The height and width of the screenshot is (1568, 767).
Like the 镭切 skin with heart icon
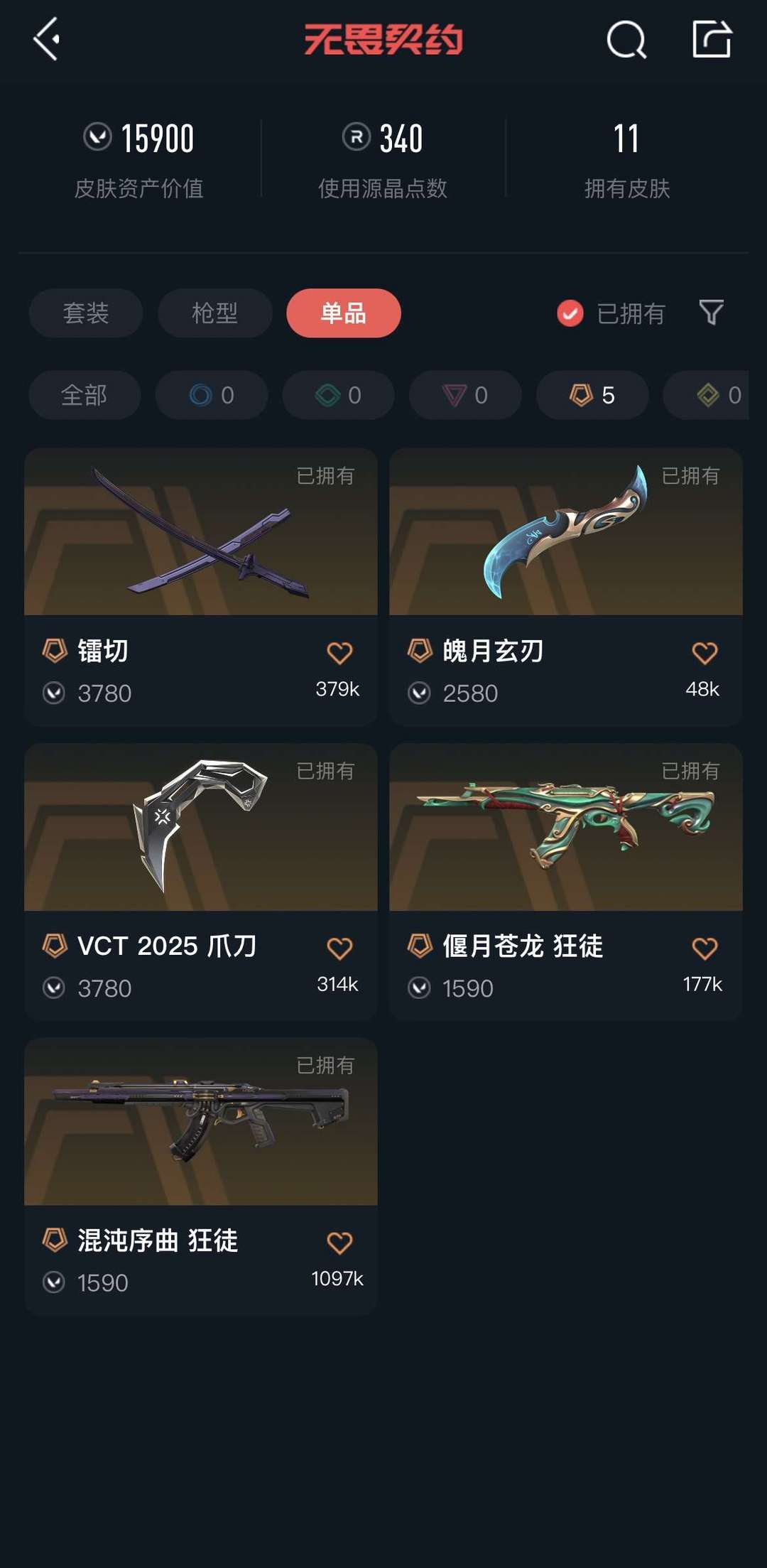tap(339, 653)
